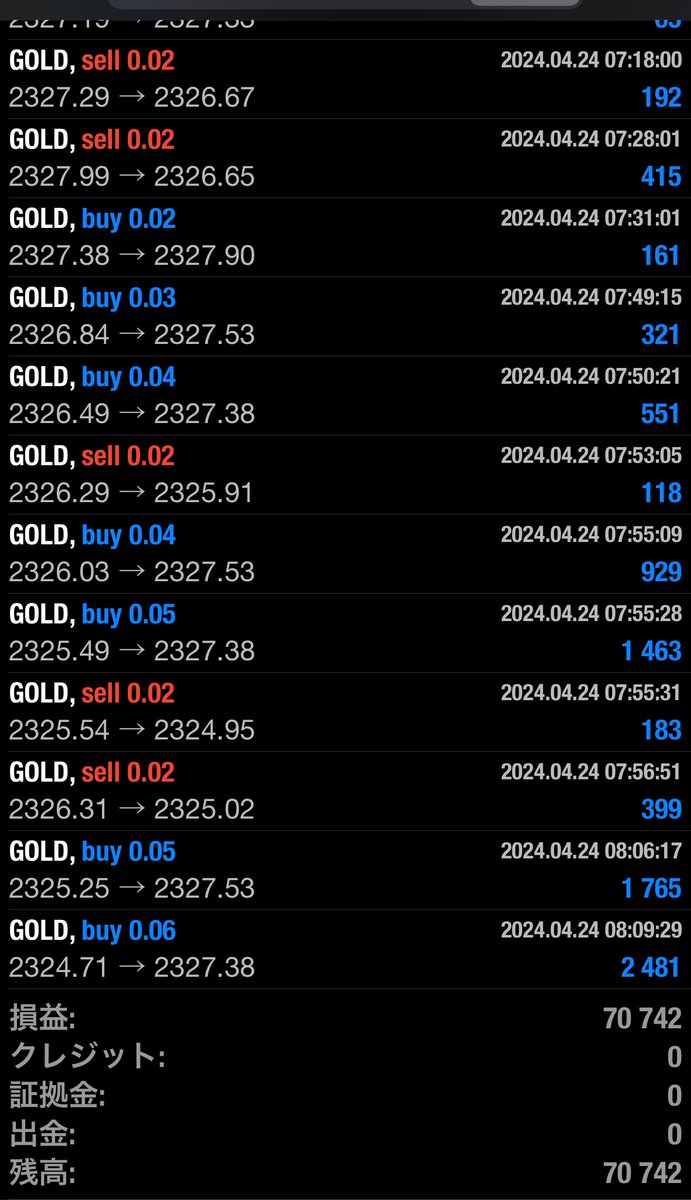Open the GOLD sell trade closed at 07:18:00

pyautogui.click(x=345, y=79)
